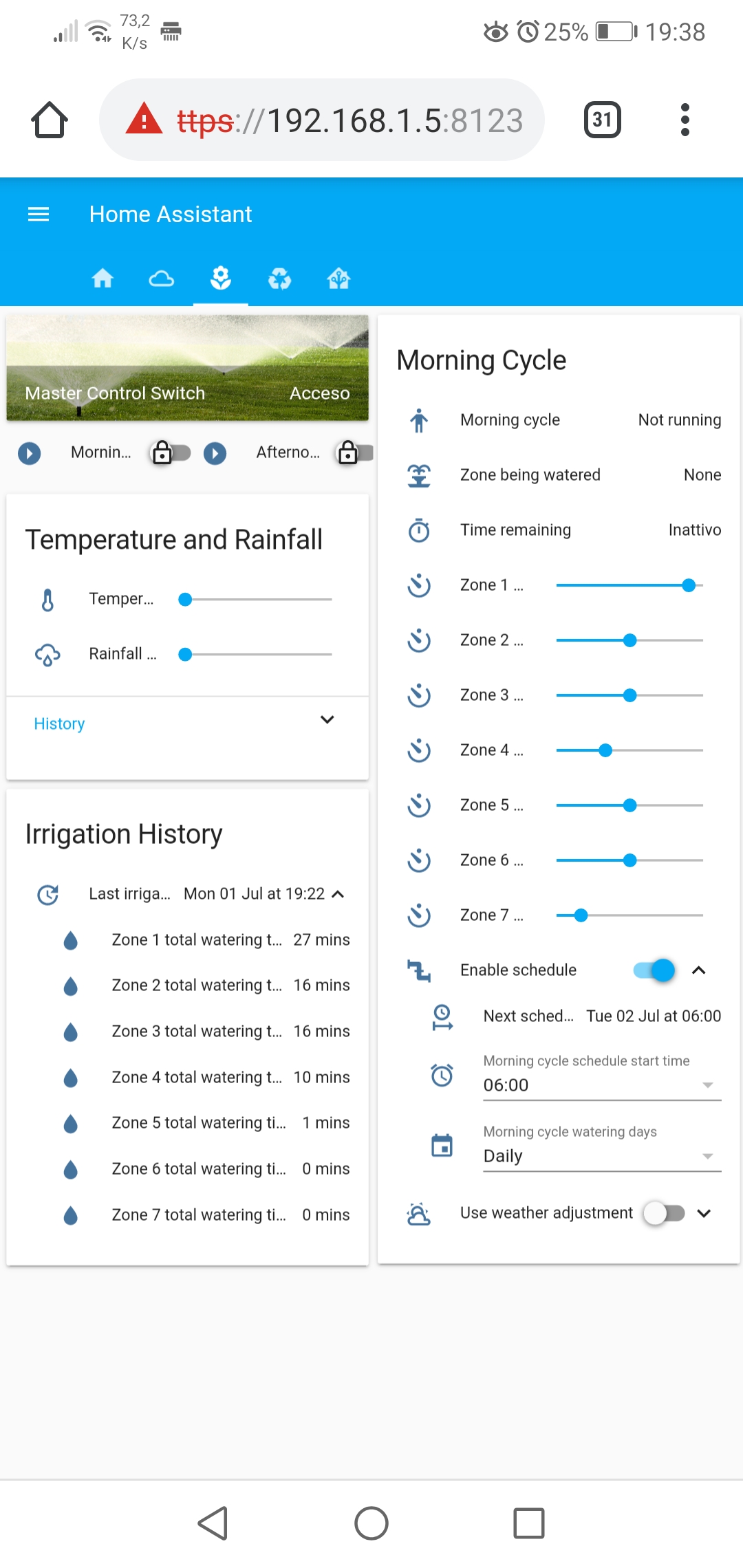Open the Home Assistant sidebar menu
The height and width of the screenshot is (1568, 743).
39,215
